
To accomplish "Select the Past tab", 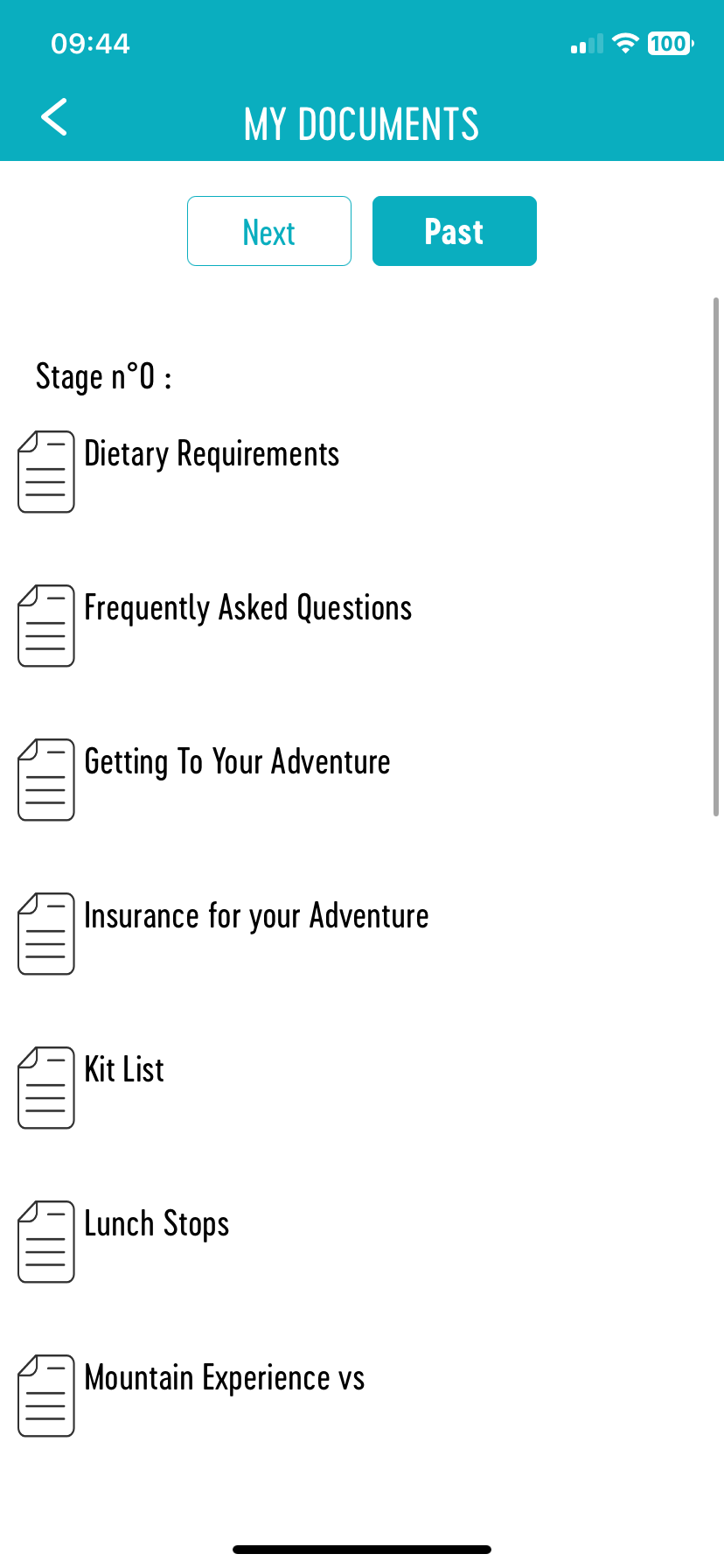I will click(454, 232).
